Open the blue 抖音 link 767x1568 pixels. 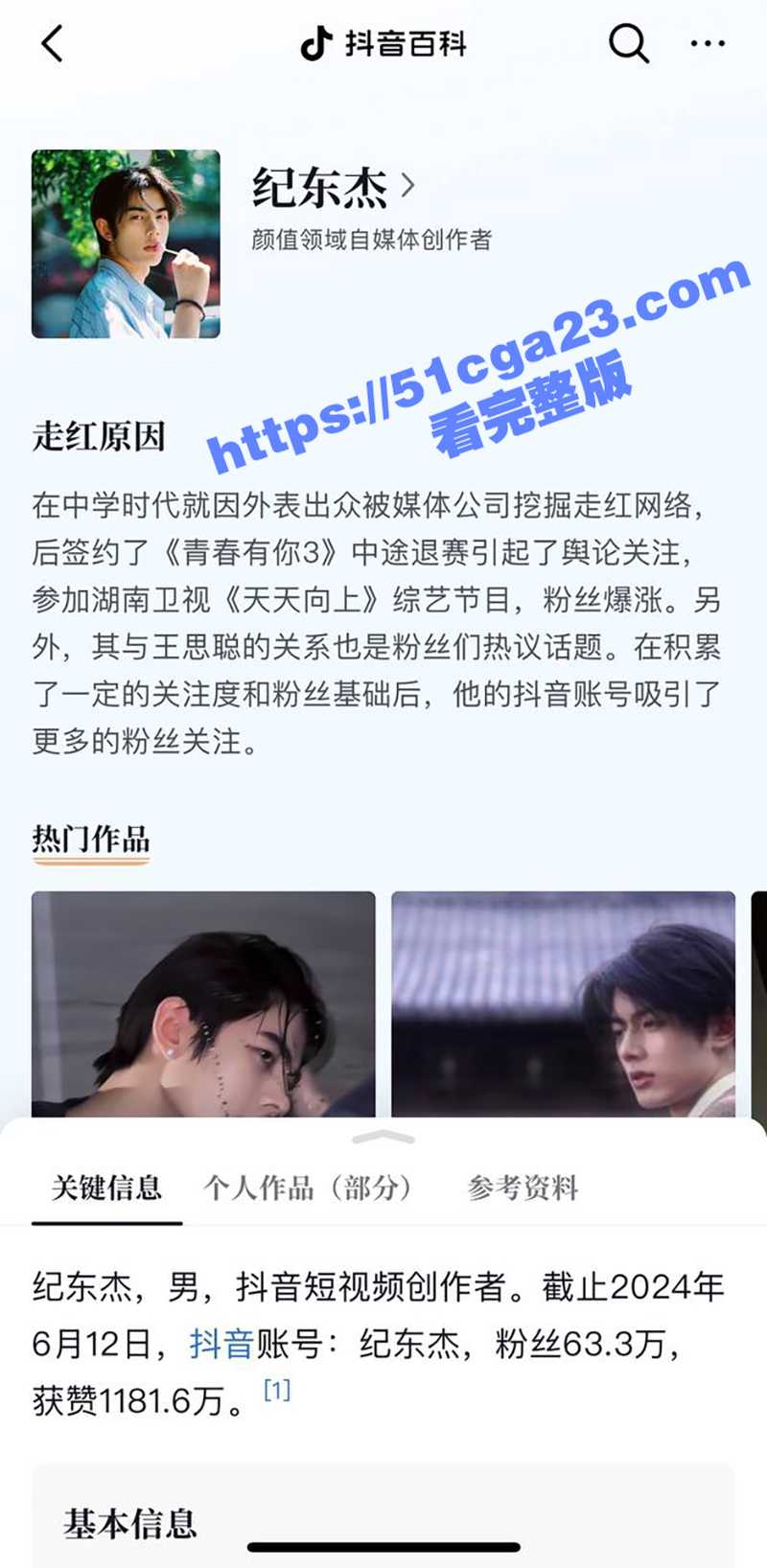click(x=221, y=1344)
